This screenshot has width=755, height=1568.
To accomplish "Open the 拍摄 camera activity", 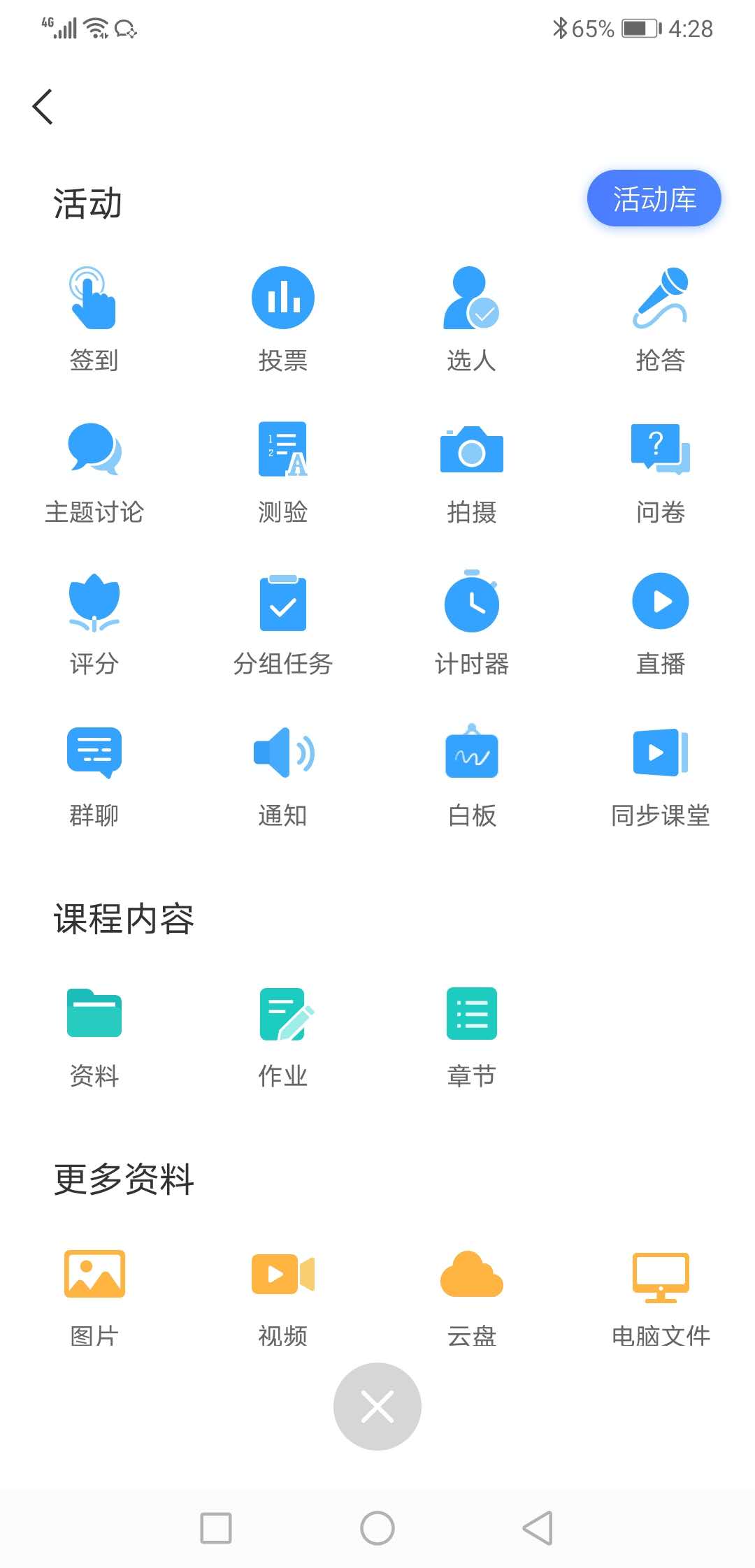I will (471, 470).
